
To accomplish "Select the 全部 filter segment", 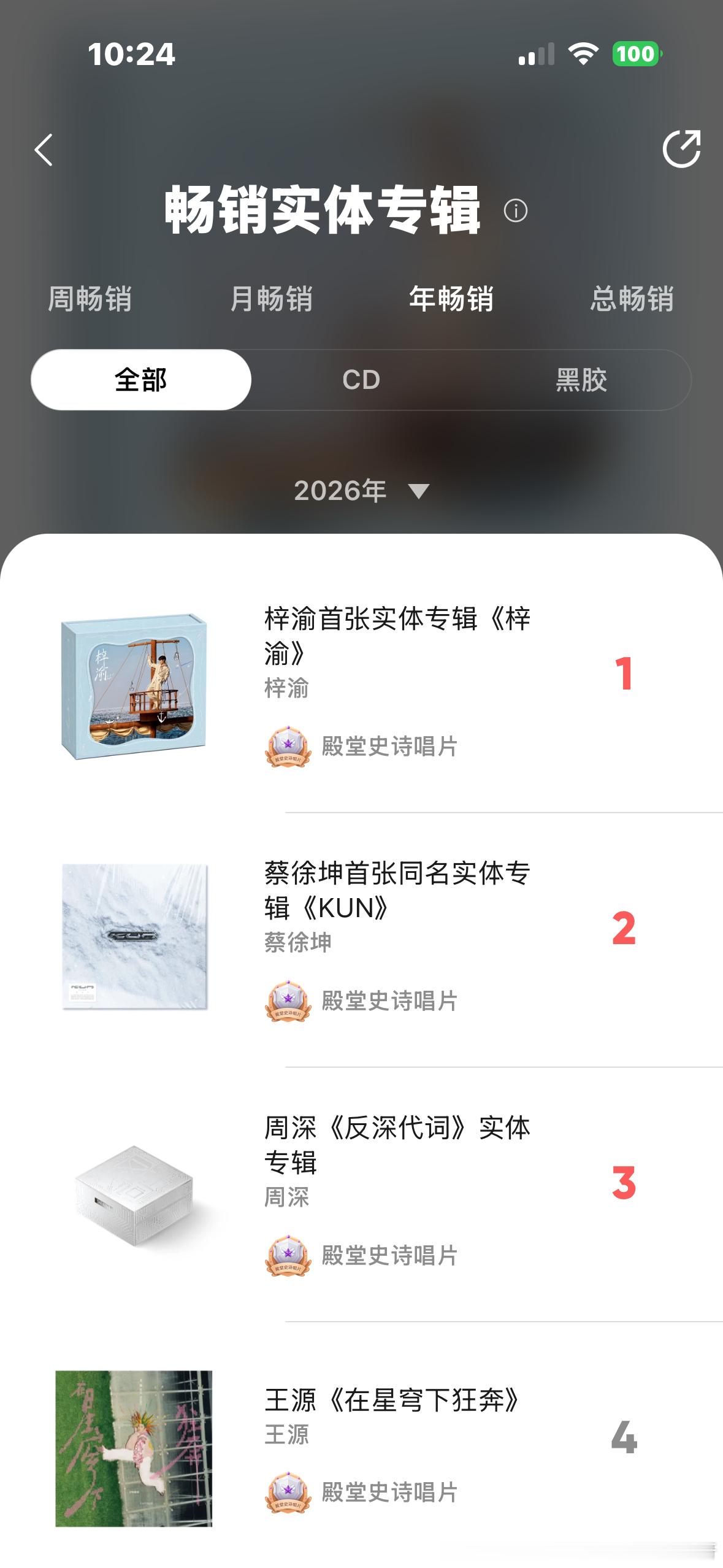I will tap(141, 380).
